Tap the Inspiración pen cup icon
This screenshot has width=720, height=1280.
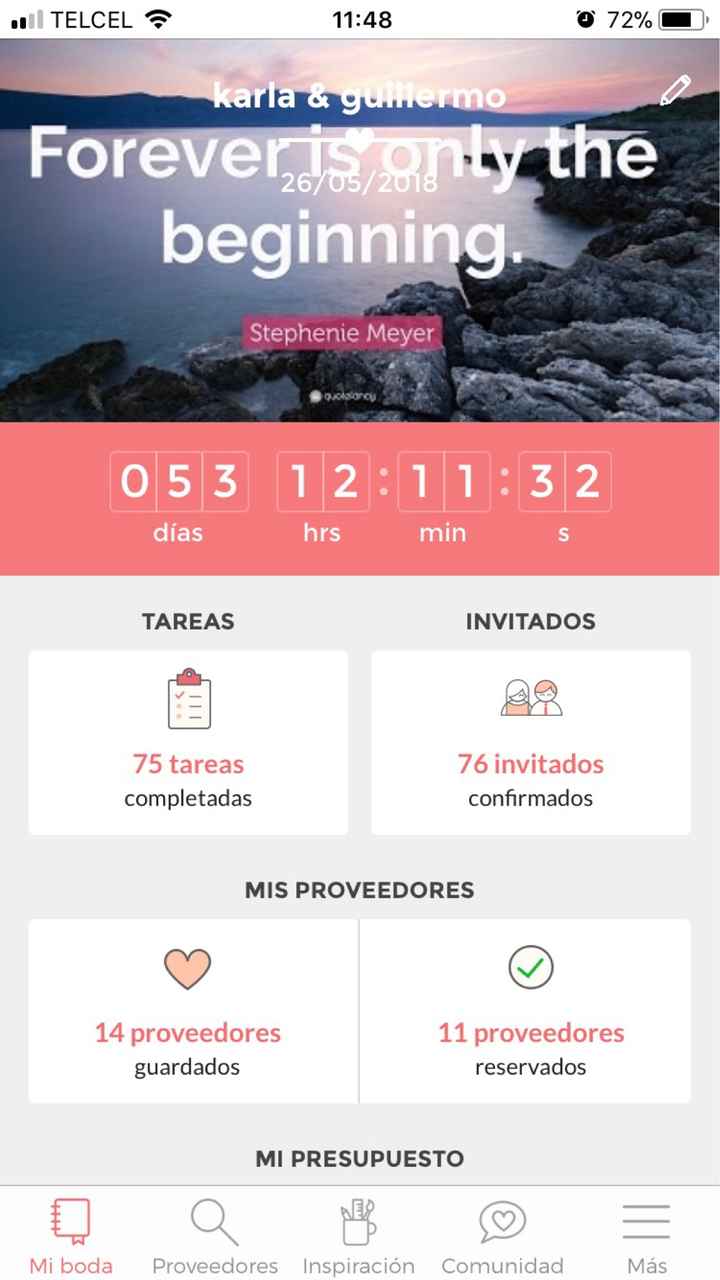[358, 1218]
